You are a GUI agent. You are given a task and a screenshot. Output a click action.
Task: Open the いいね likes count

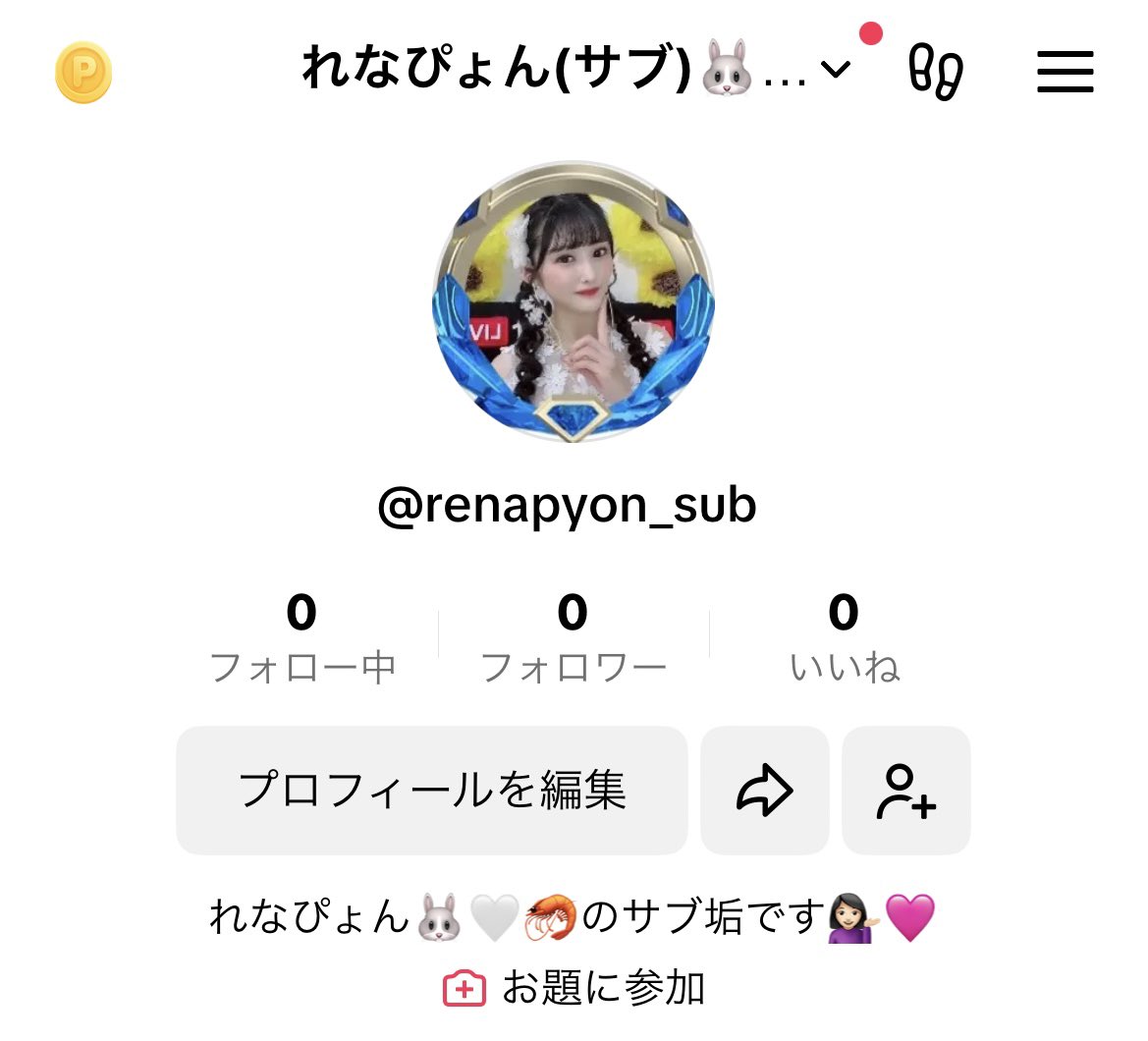(x=844, y=638)
